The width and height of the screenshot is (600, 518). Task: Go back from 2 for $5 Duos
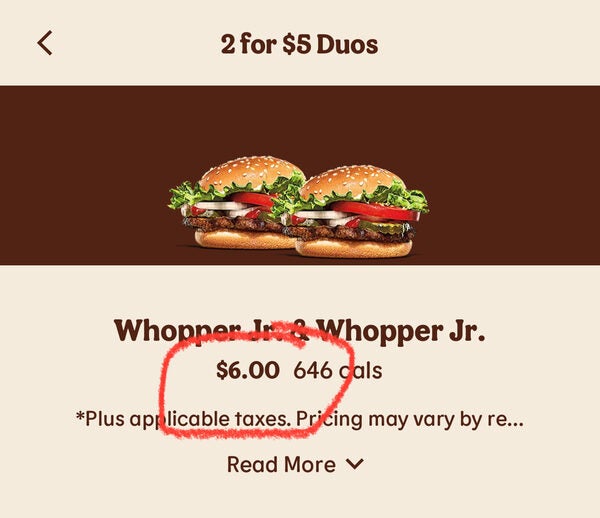coord(44,43)
